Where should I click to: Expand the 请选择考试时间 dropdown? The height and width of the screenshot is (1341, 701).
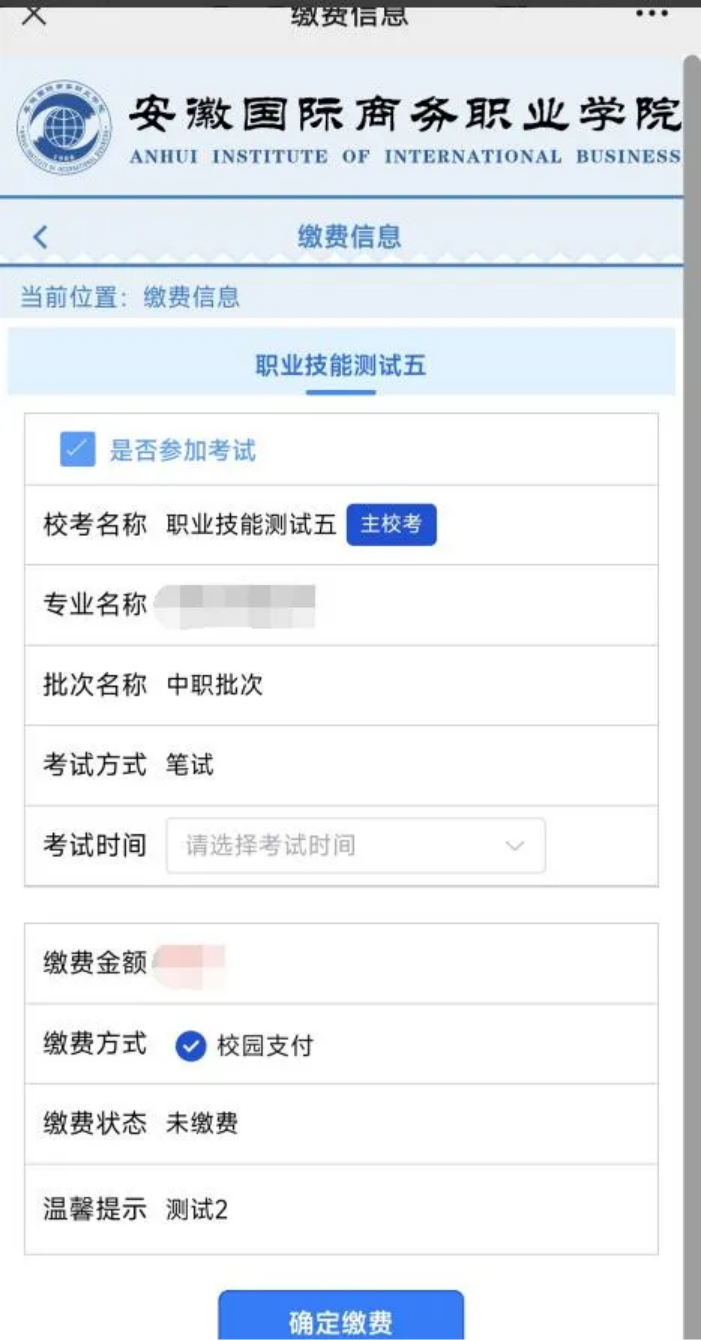pyautogui.click(x=356, y=846)
